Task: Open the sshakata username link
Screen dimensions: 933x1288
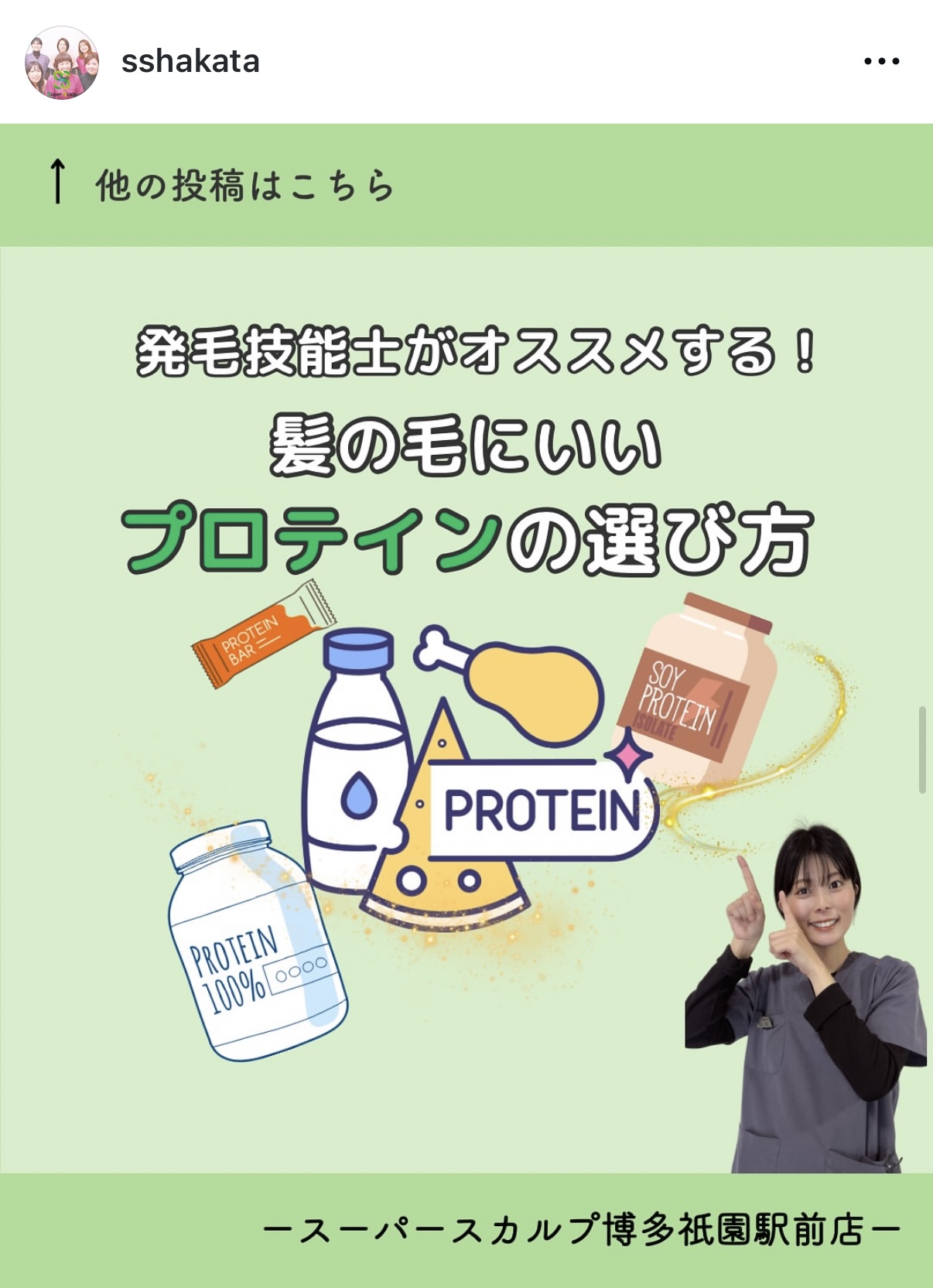Action: 190,62
